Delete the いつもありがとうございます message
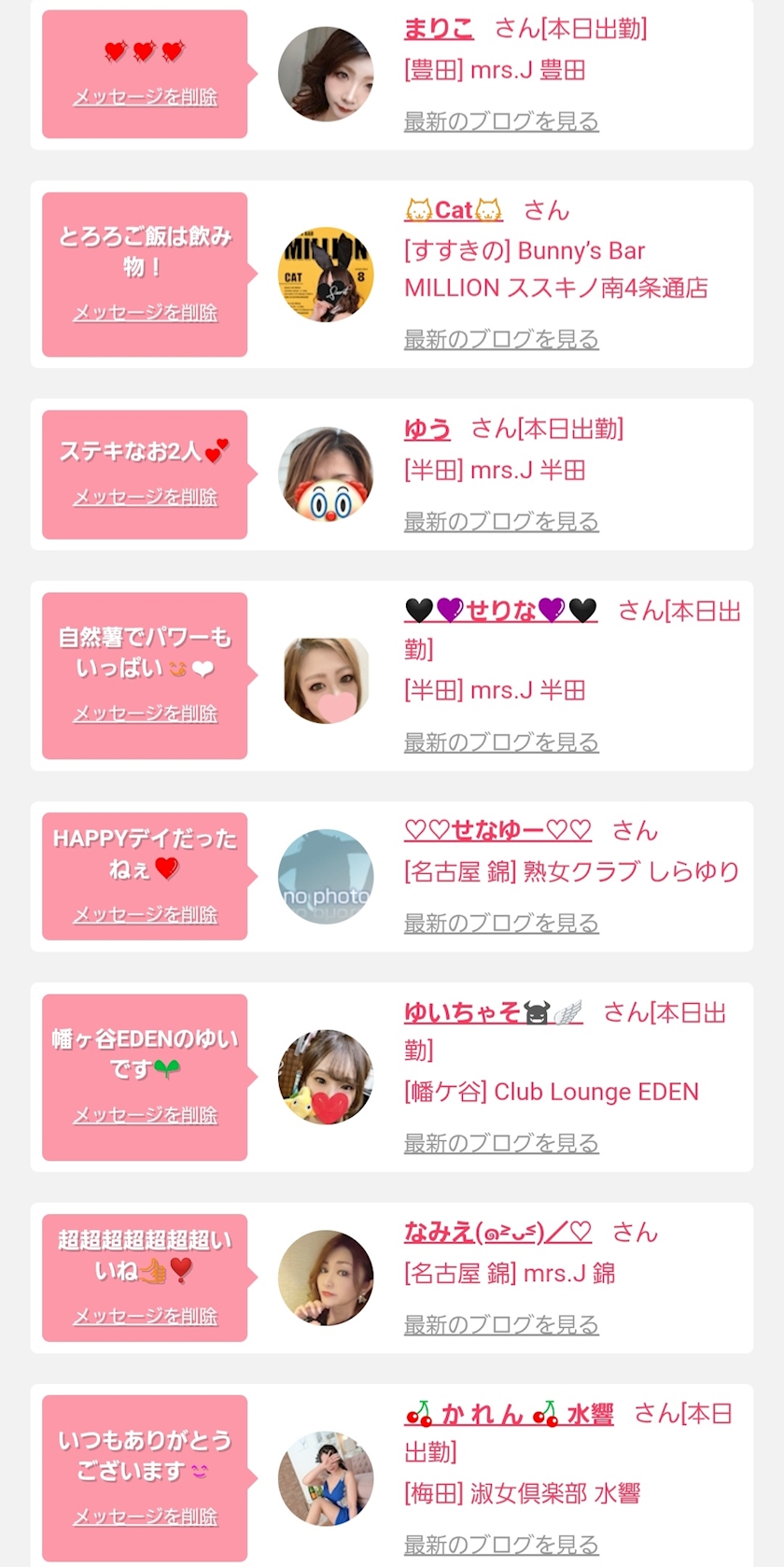Screen dimensions: 784x1567 click(x=145, y=1517)
